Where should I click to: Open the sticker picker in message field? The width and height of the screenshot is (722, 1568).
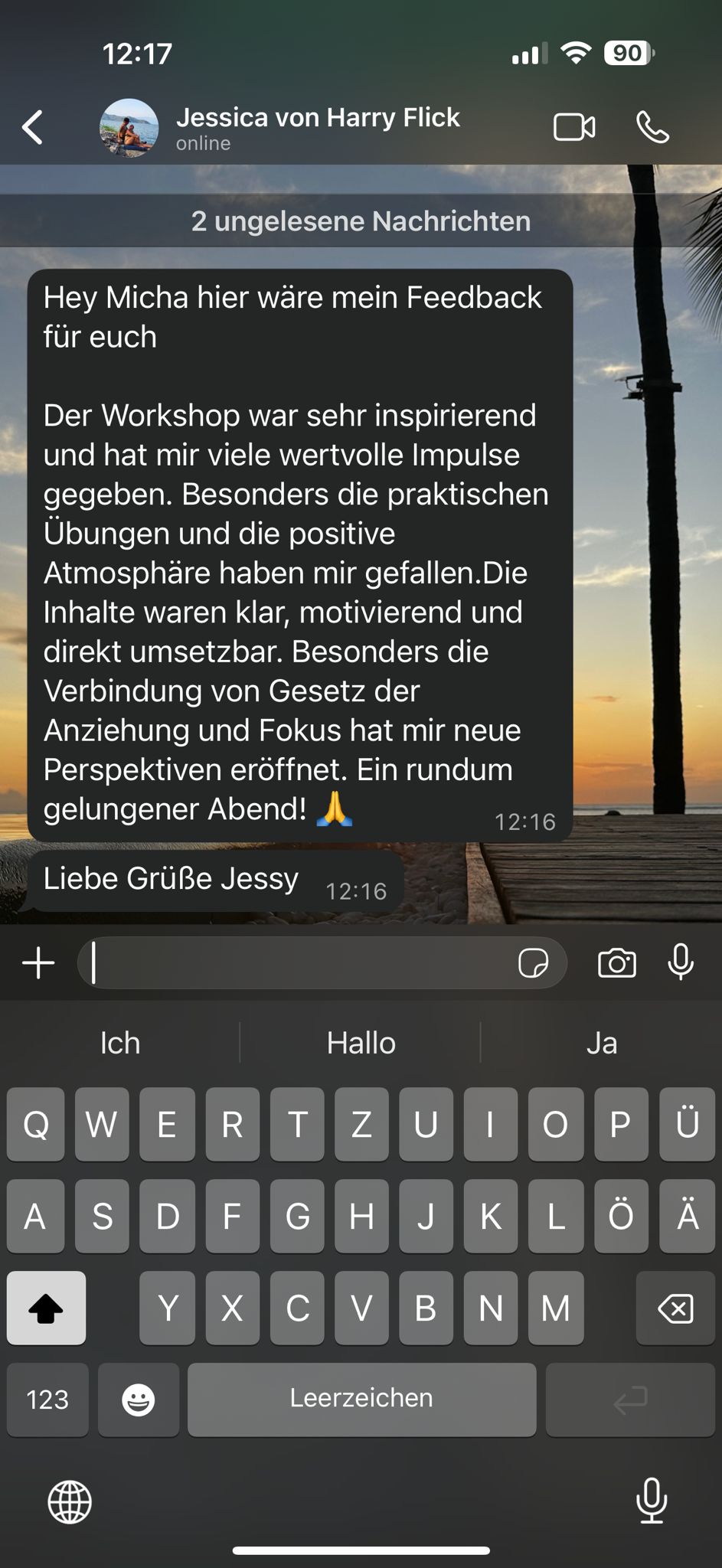(533, 962)
